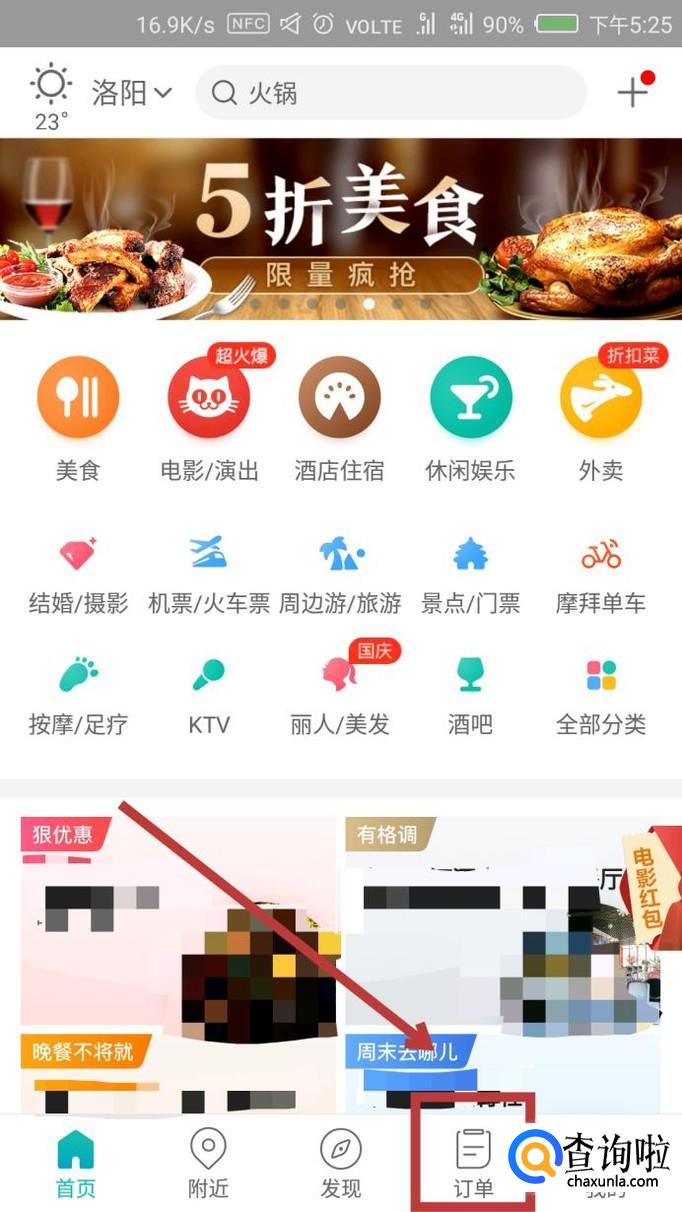
Task: Select the KTV category
Action: pyautogui.click(x=209, y=697)
